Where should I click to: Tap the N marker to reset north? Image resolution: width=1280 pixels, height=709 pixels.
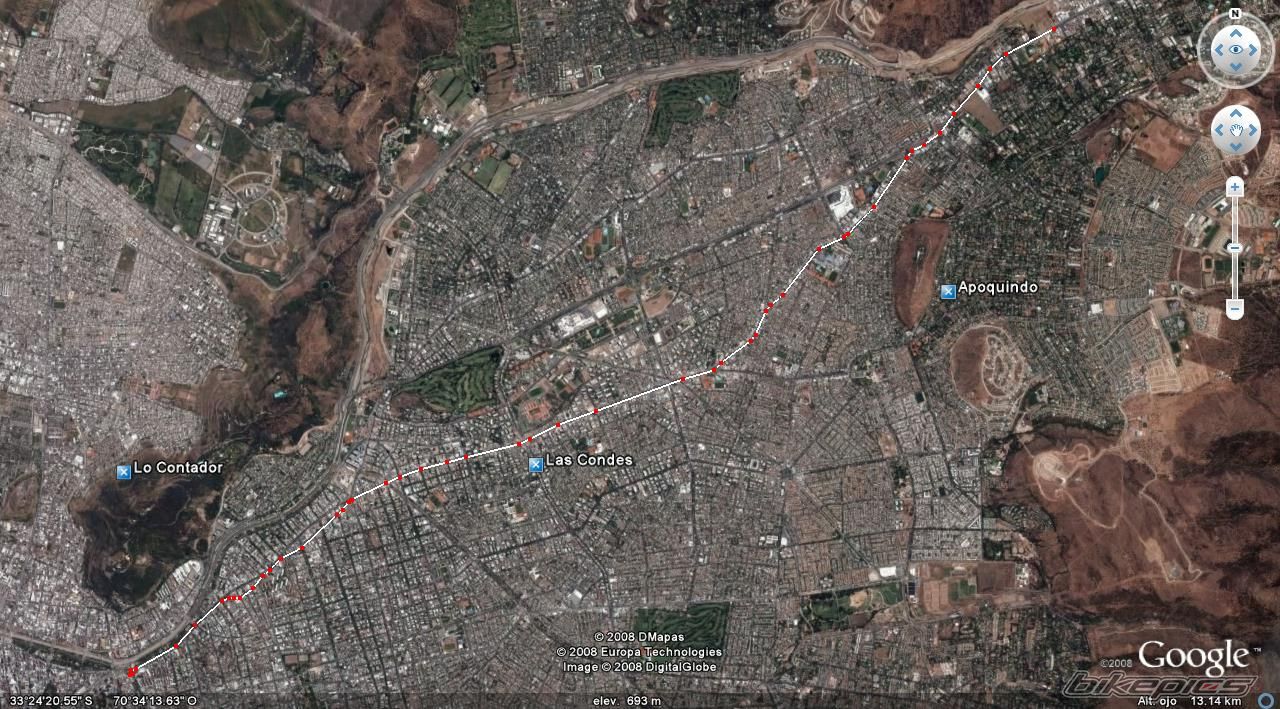coord(1235,14)
